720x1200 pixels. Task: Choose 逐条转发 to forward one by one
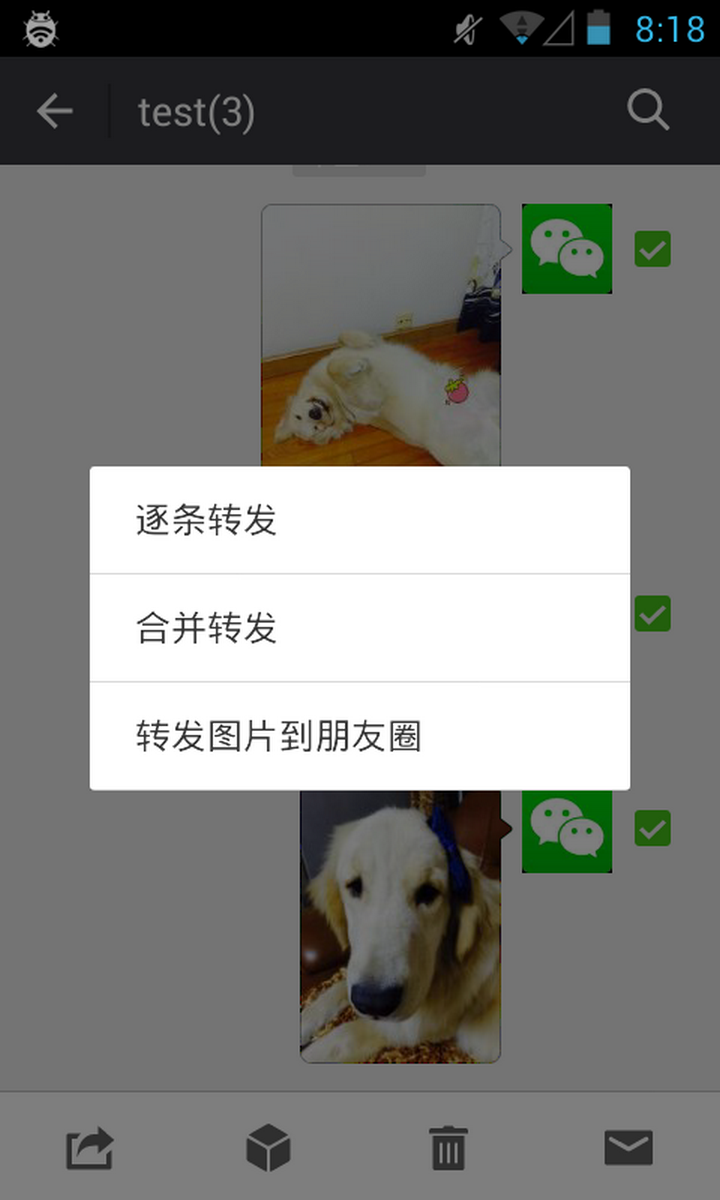(x=360, y=520)
